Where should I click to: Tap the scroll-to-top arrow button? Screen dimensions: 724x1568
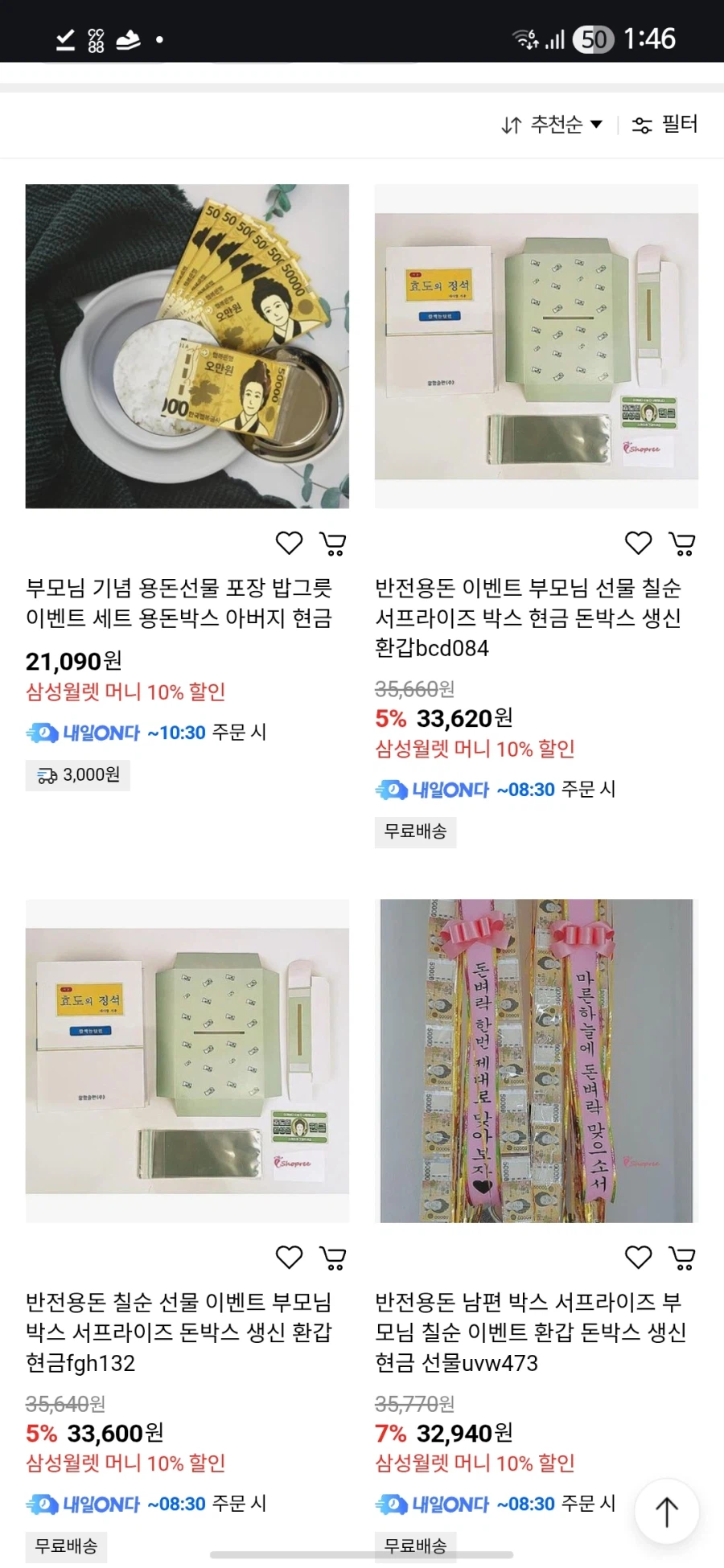666,1512
